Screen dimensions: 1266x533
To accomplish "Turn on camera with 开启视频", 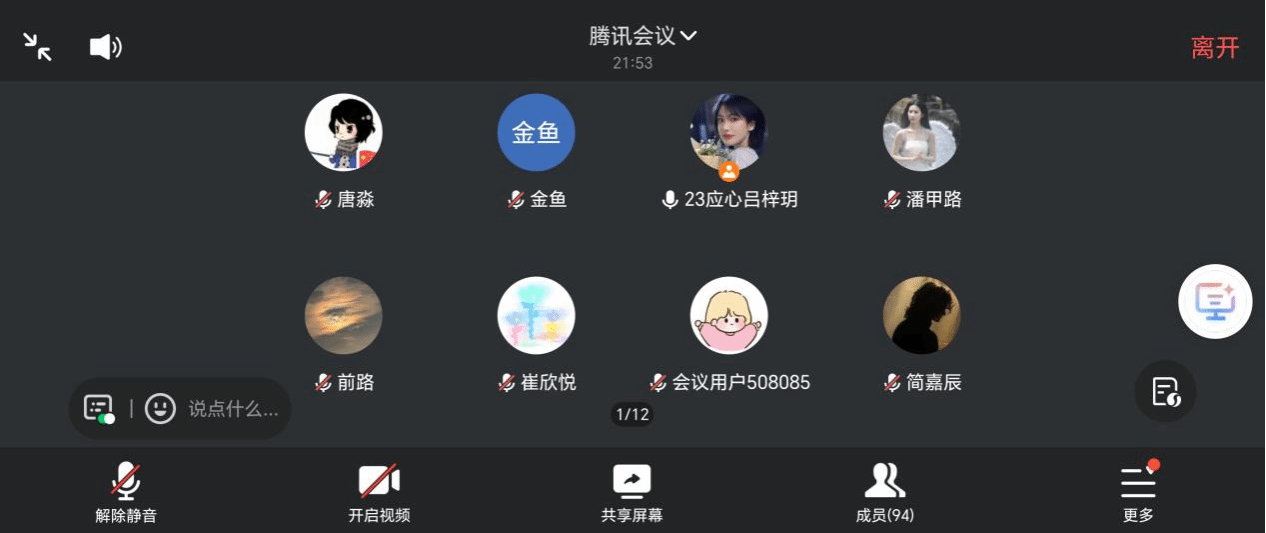I will pyautogui.click(x=379, y=492).
